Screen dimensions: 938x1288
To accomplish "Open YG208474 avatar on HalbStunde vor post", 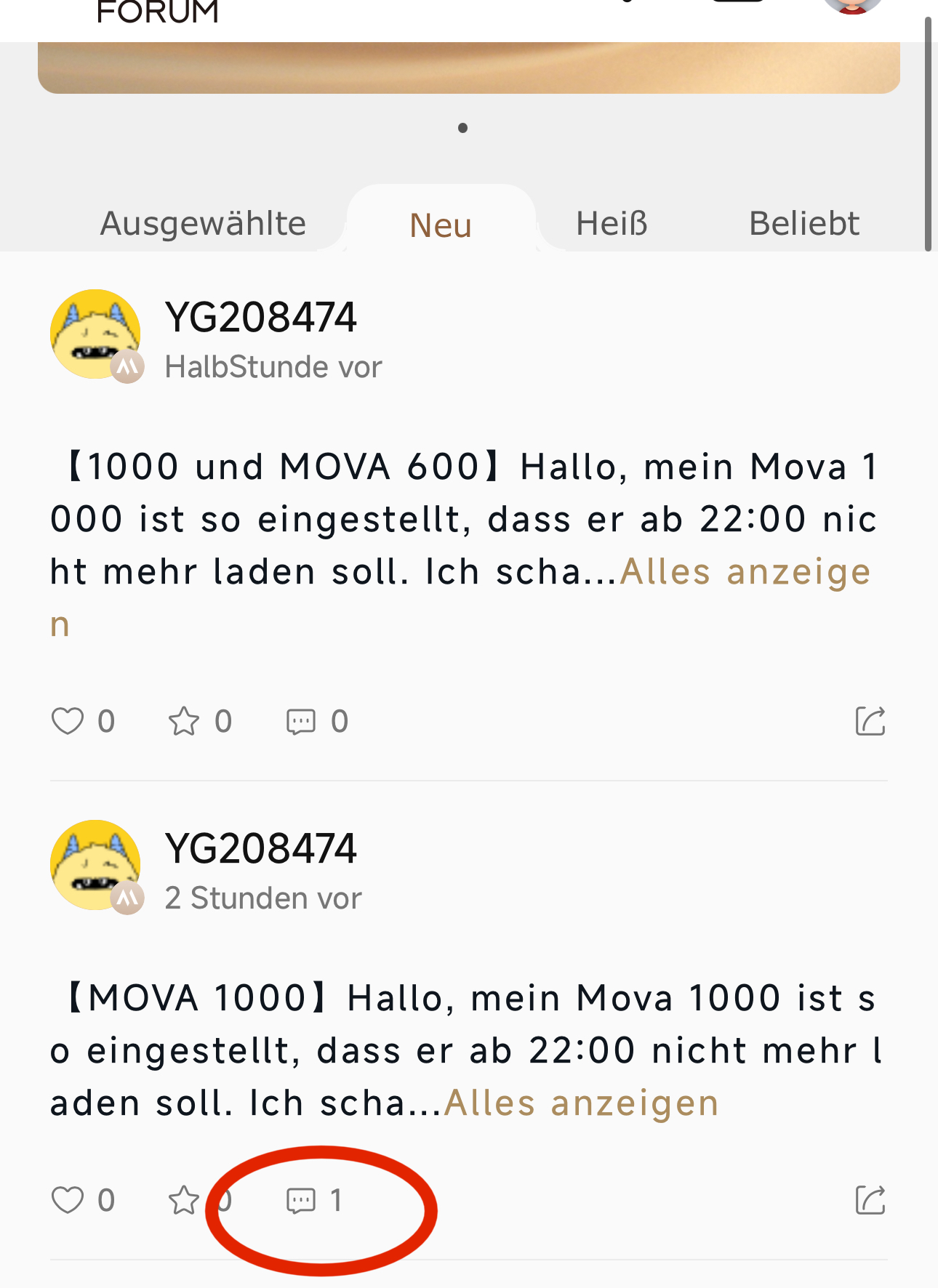I will pyautogui.click(x=95, y=334).
